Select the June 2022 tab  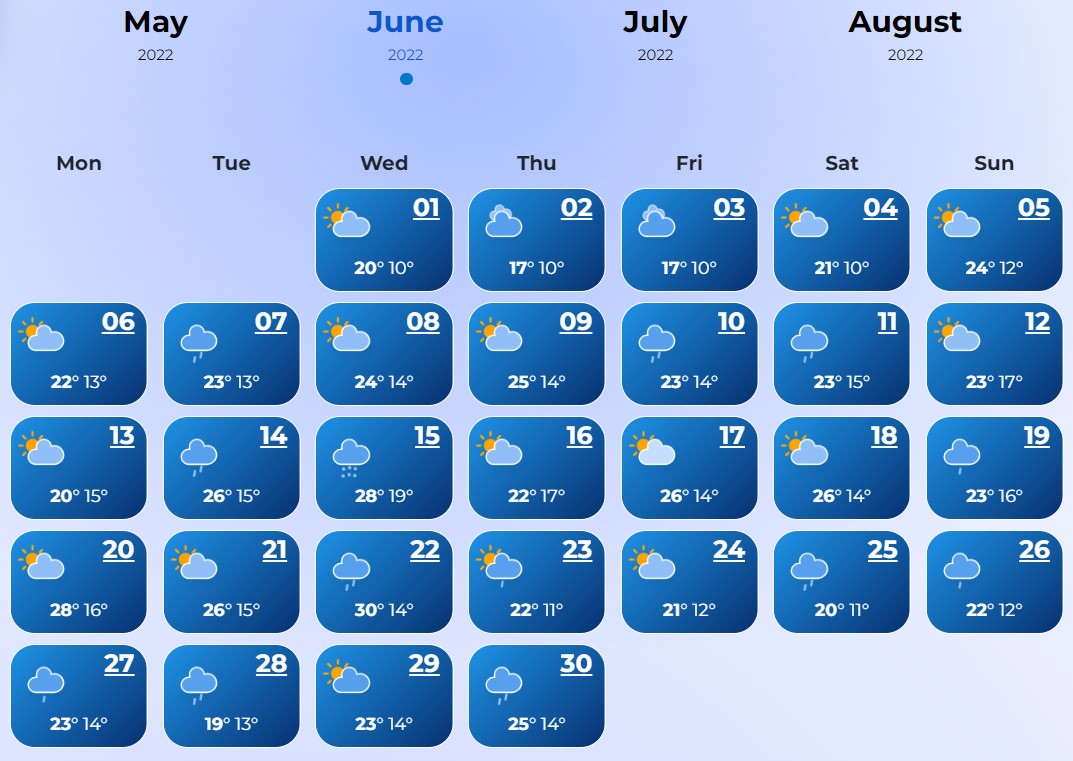405,33
